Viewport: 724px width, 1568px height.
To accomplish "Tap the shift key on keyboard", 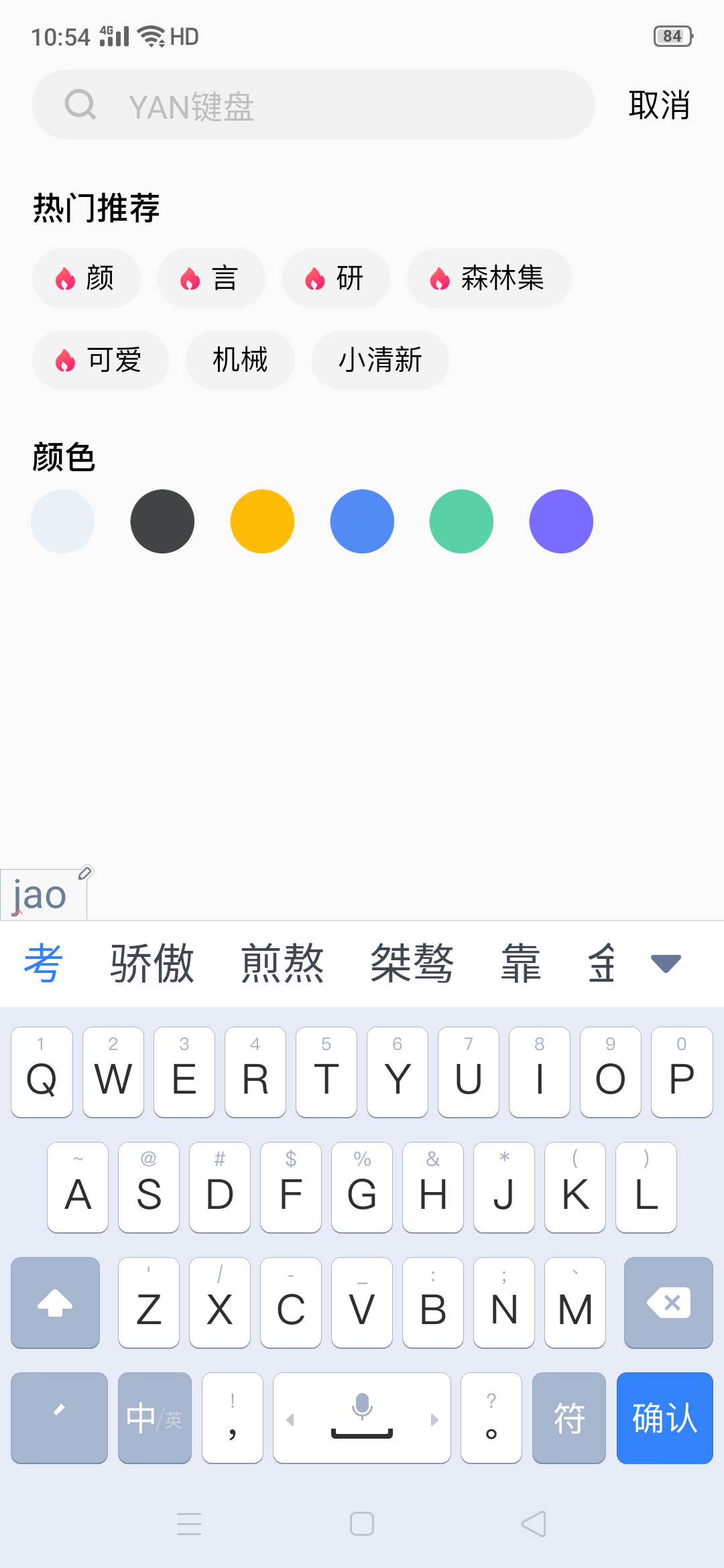I will pos(55,1302).
